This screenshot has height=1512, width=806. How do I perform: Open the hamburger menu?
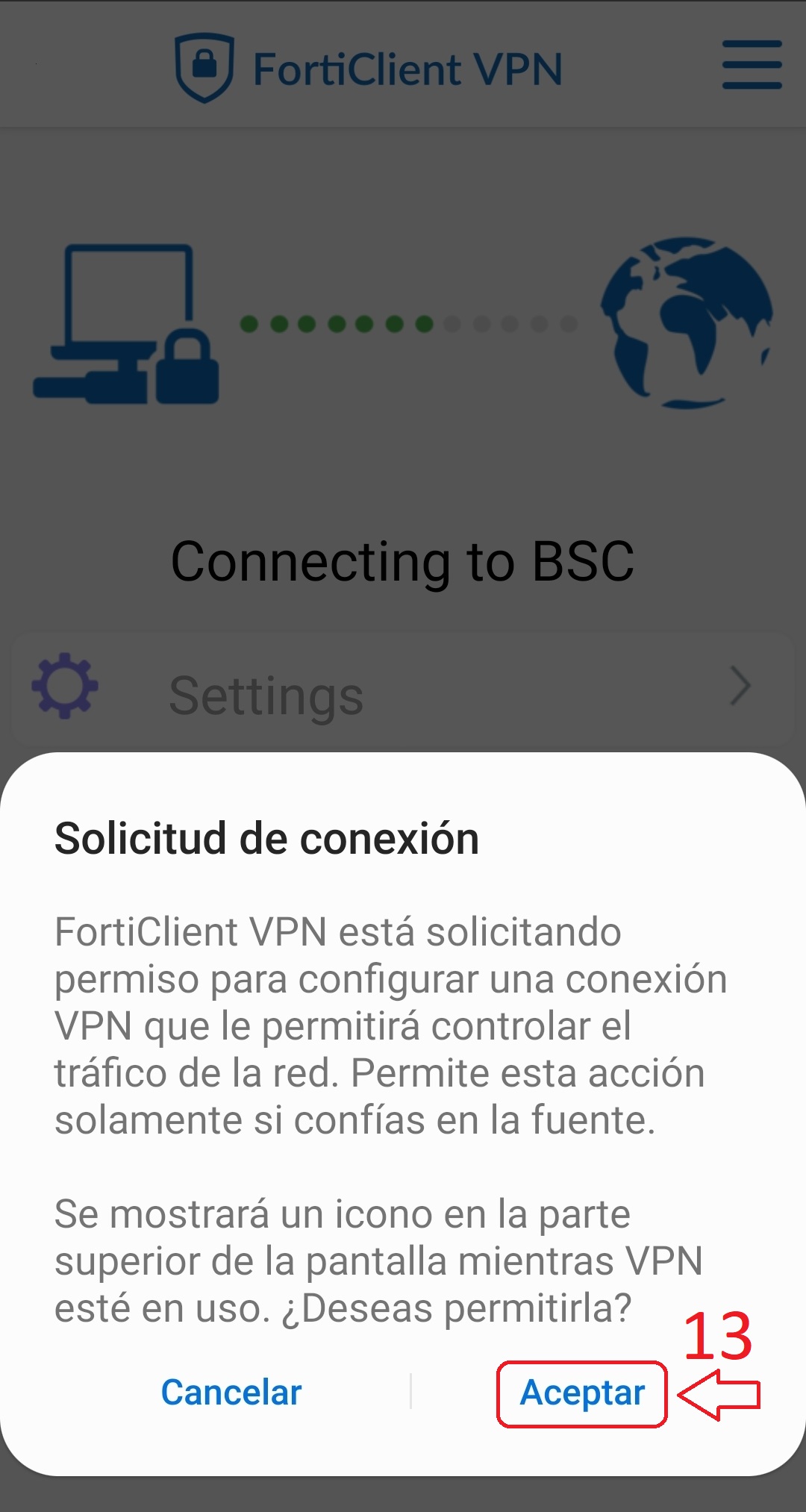[752, 66]
